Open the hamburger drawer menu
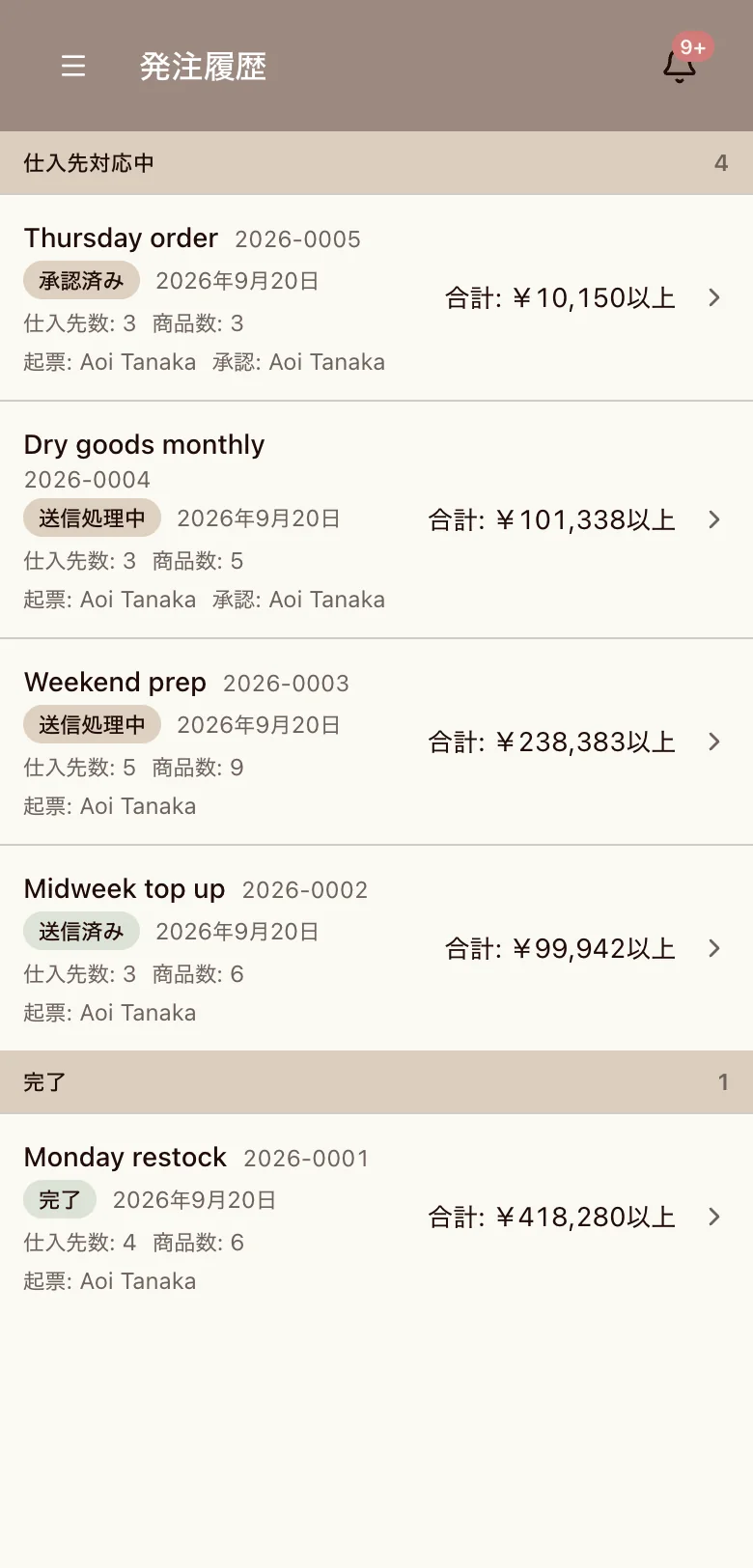The width and height of the screenshot is (753, 1568). pyautogui.click(x=73, y=66)
